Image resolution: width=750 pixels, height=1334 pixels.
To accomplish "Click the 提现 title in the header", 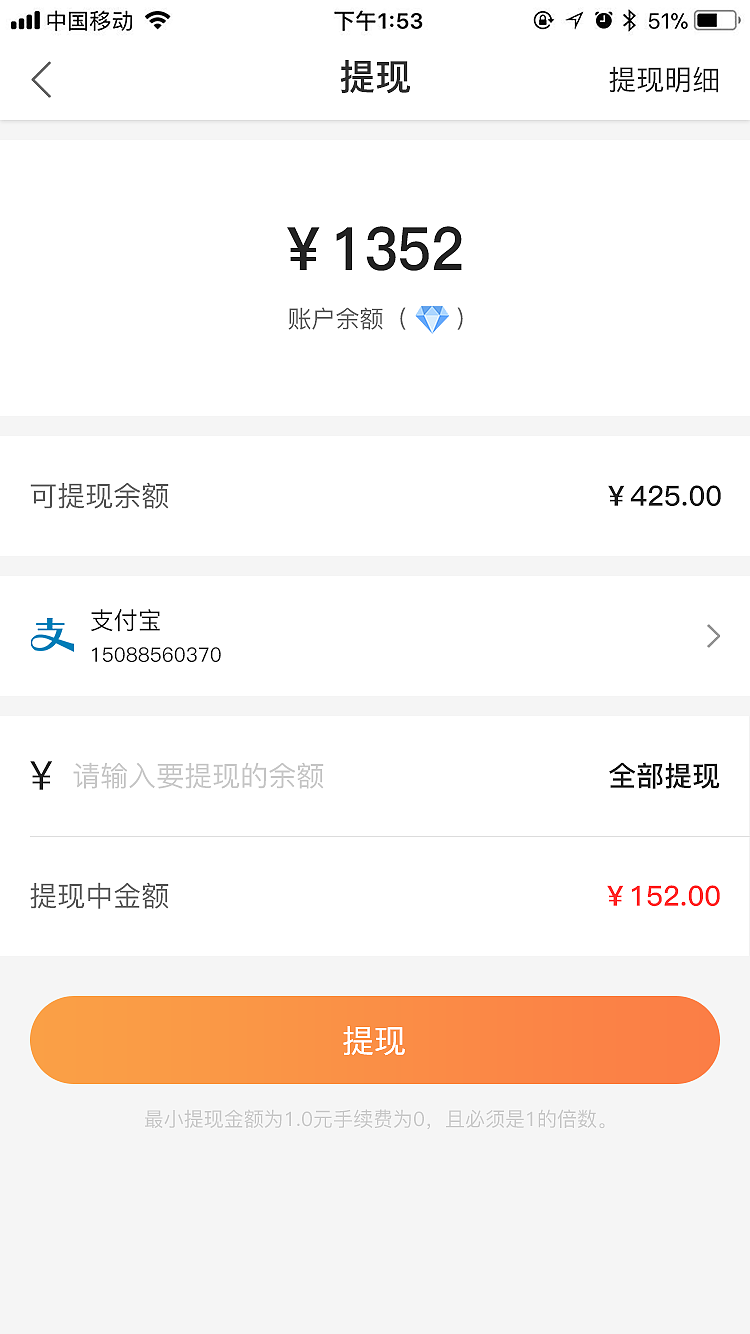I will [x=375, y=79].
